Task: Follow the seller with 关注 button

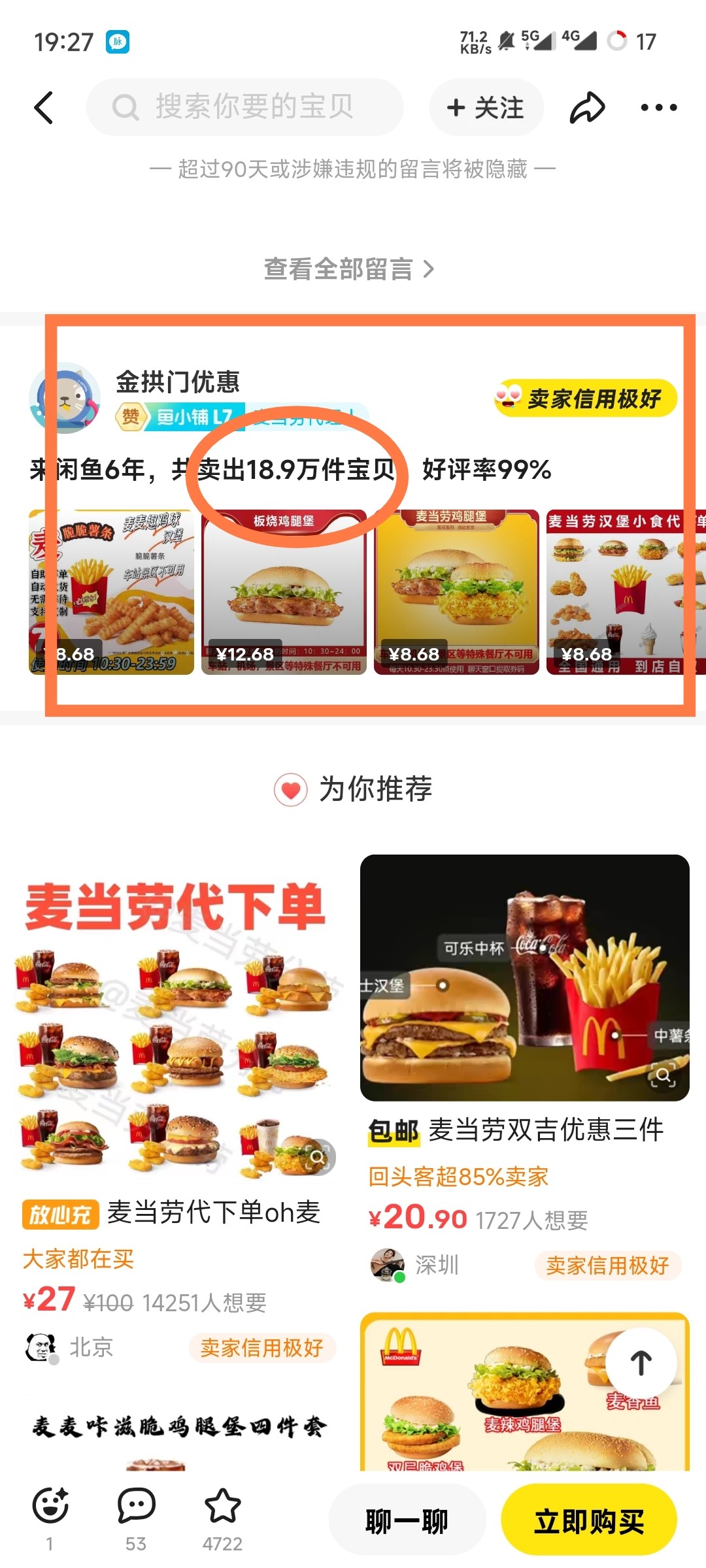Action: [x=486, y=108]
